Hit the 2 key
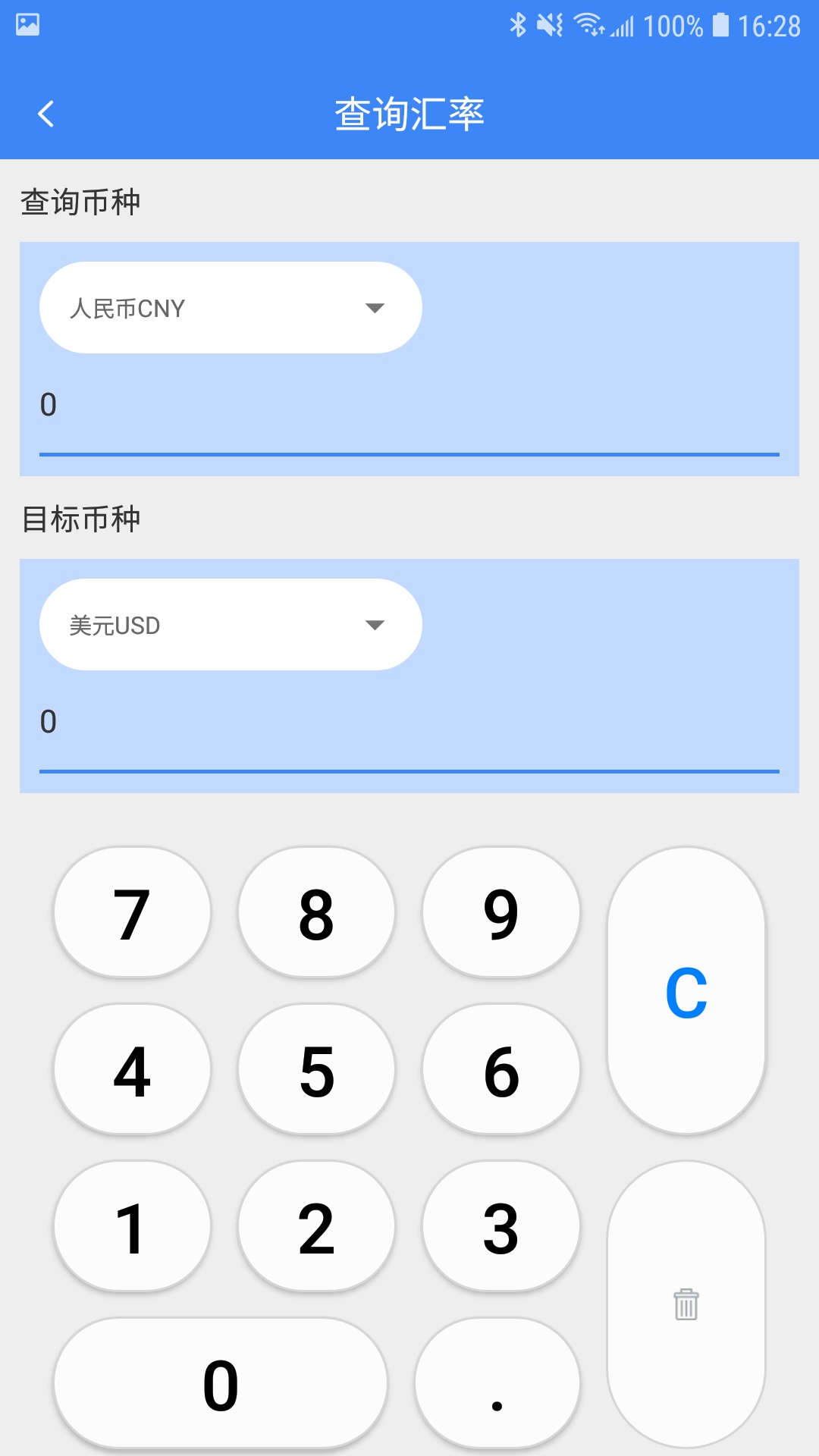 316,1226
